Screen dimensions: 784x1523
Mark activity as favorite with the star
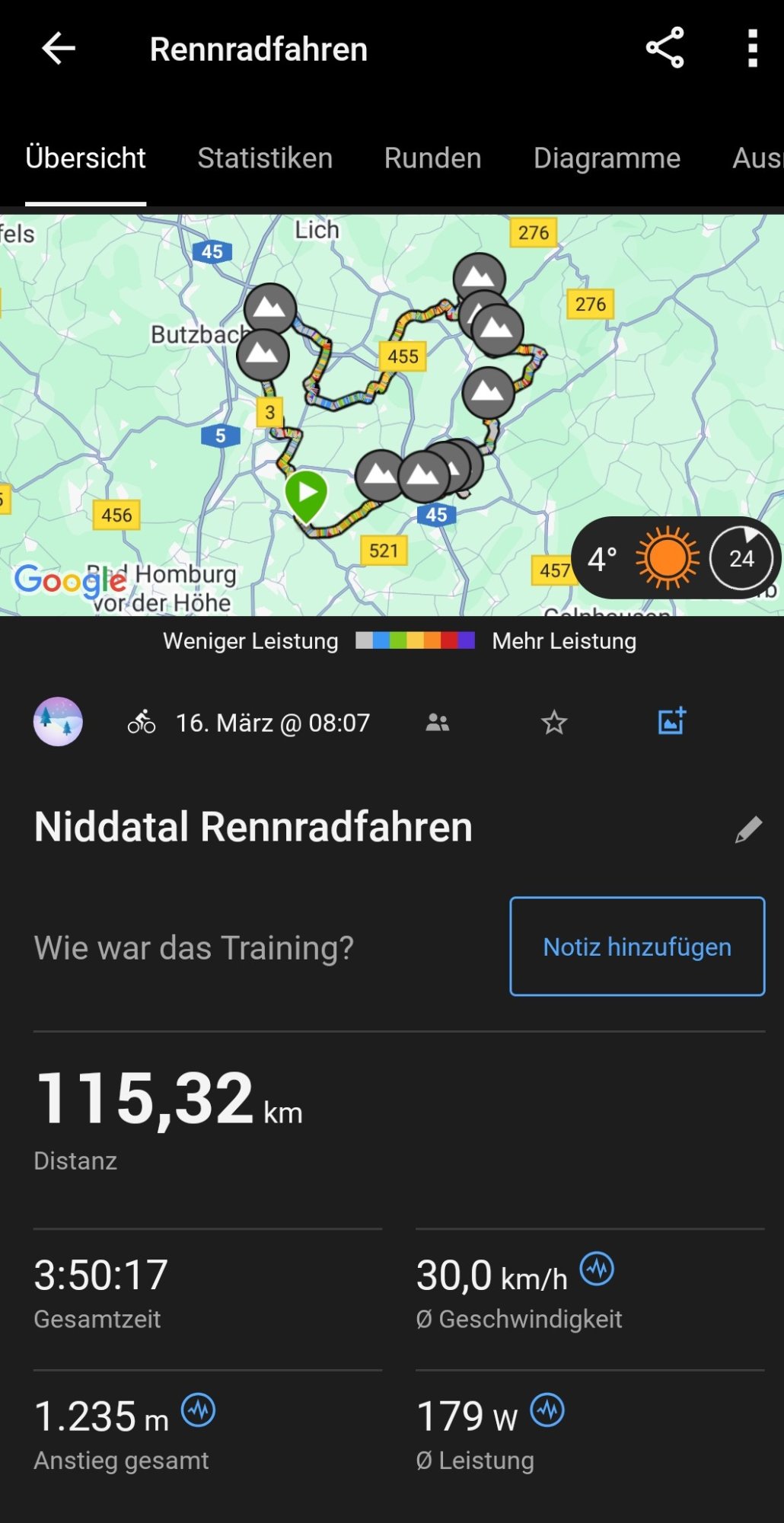pyautogui.click(x=554, y=722)
